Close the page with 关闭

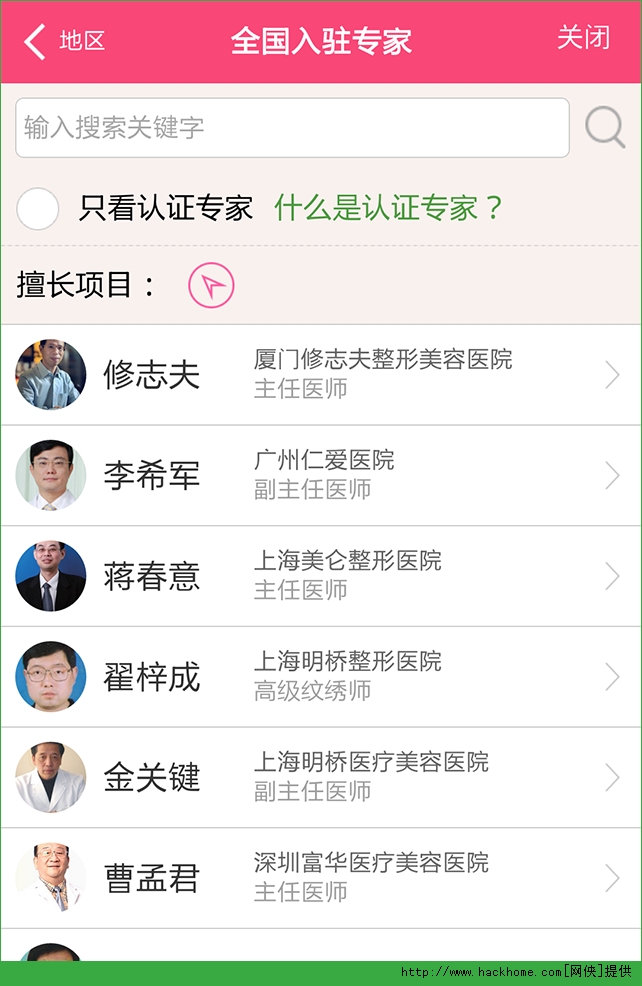pos(583,38)
